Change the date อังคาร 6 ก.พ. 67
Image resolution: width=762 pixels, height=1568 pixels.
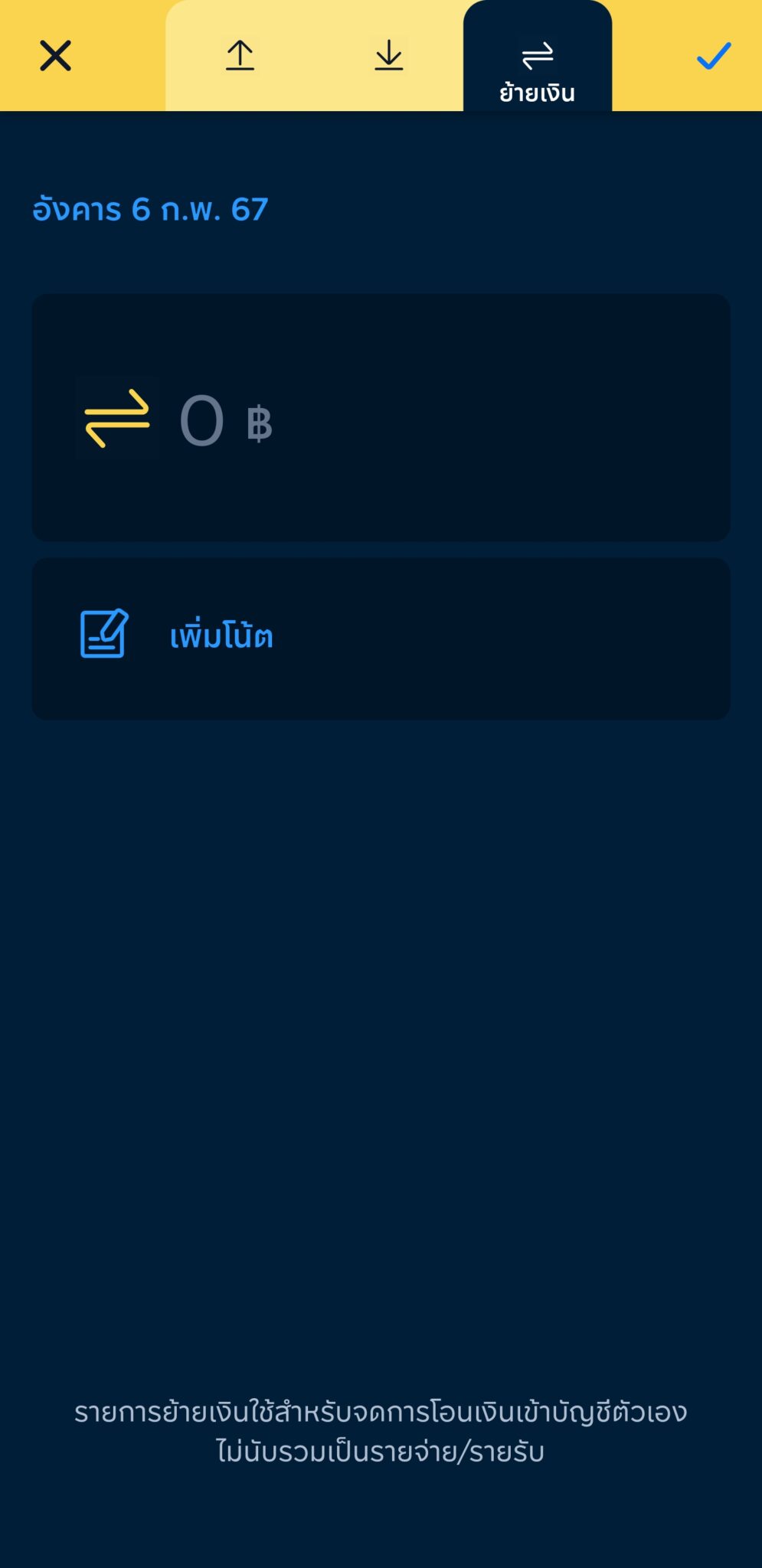[150, 209]
